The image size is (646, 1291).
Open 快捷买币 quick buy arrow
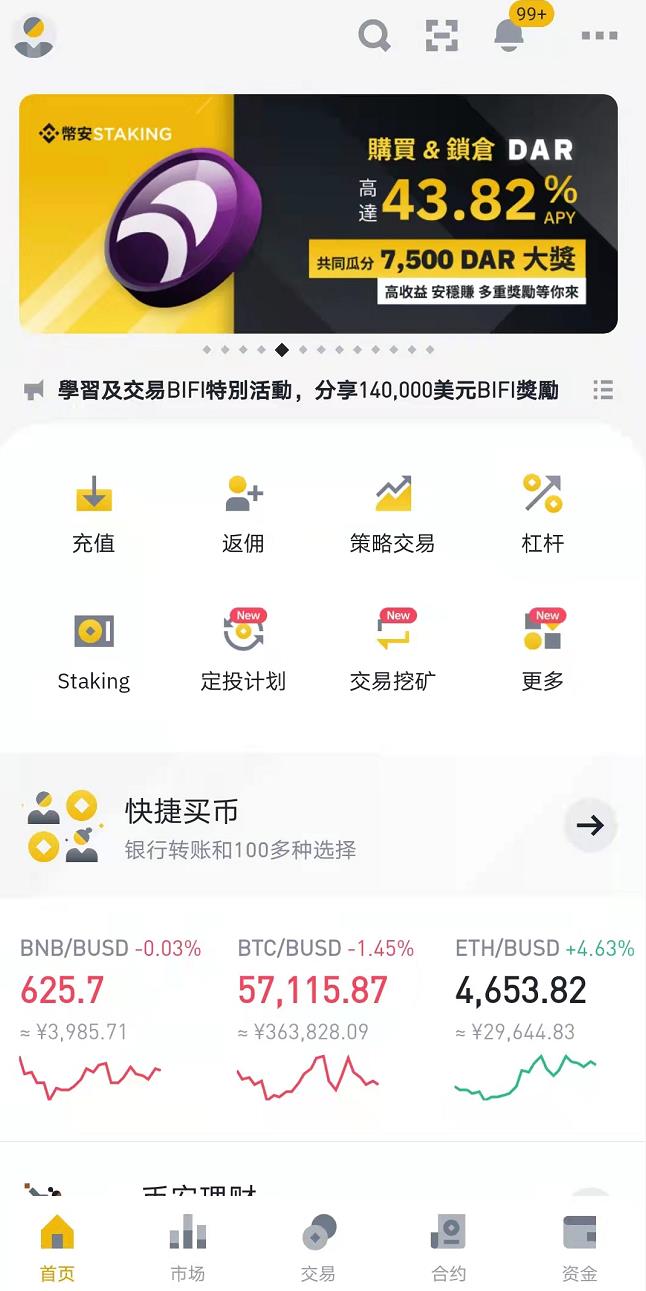(x=590, y=825)
